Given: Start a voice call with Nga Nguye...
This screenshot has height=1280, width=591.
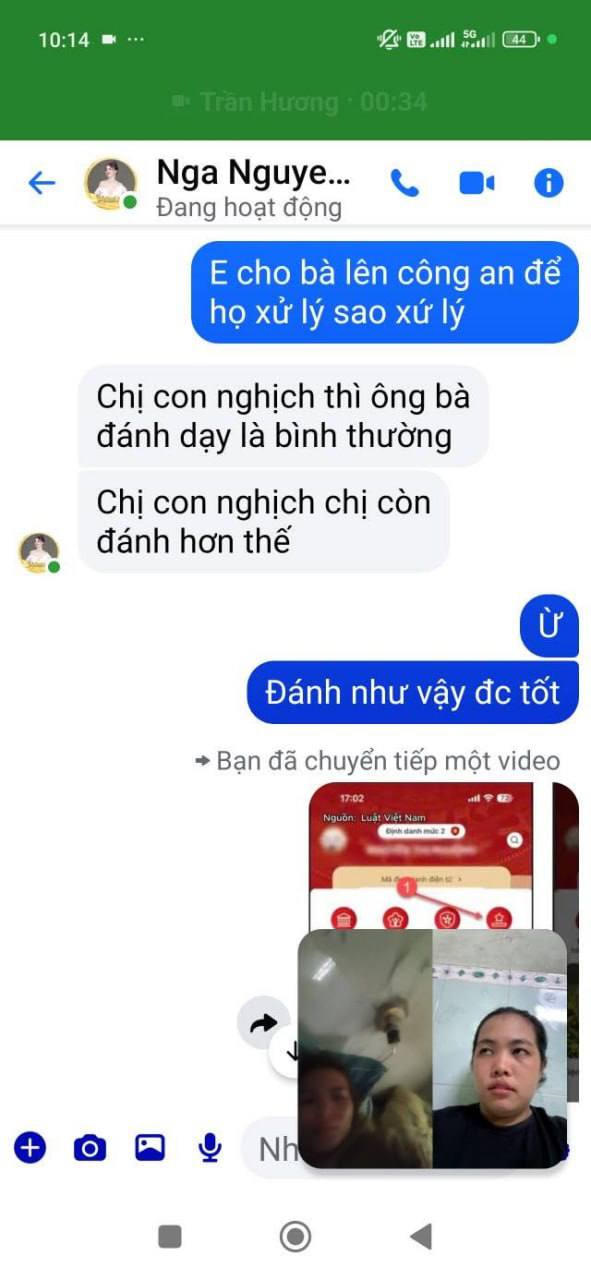Looking at the screenshot, I should coord(404,183).
